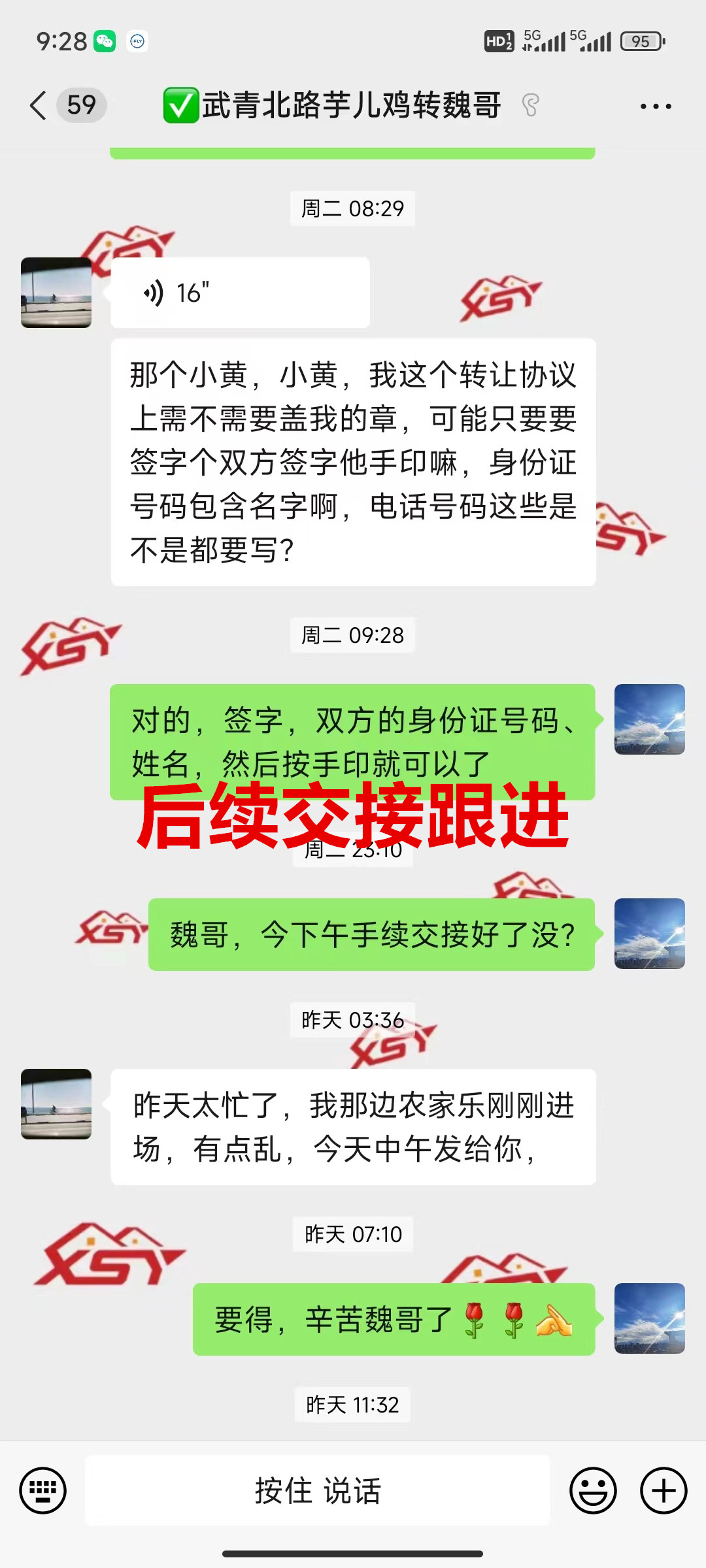706x1568 pixels.
Task: View contact avatar beside the voice message
Action: click(x=56, y=293)
